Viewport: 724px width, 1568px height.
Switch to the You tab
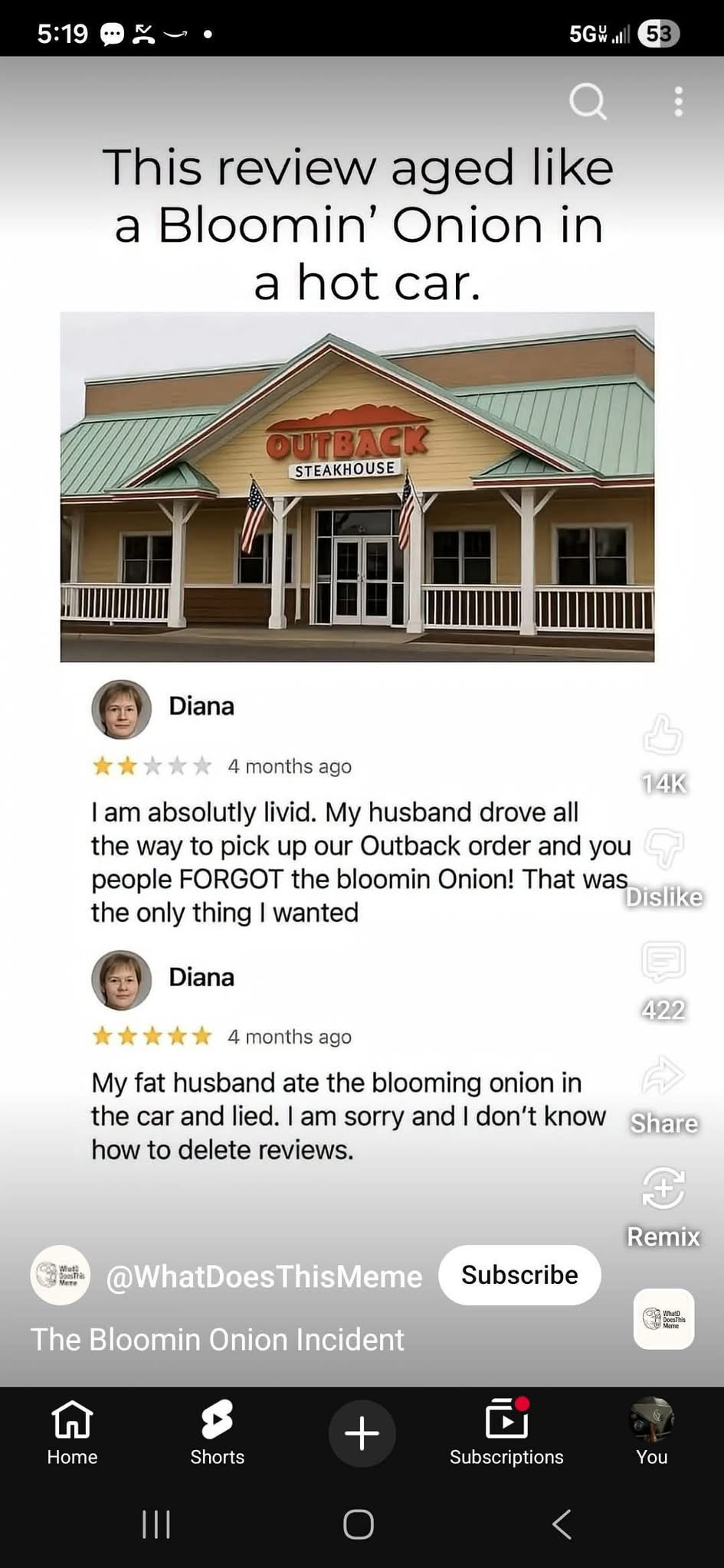tap(651, 1432)
